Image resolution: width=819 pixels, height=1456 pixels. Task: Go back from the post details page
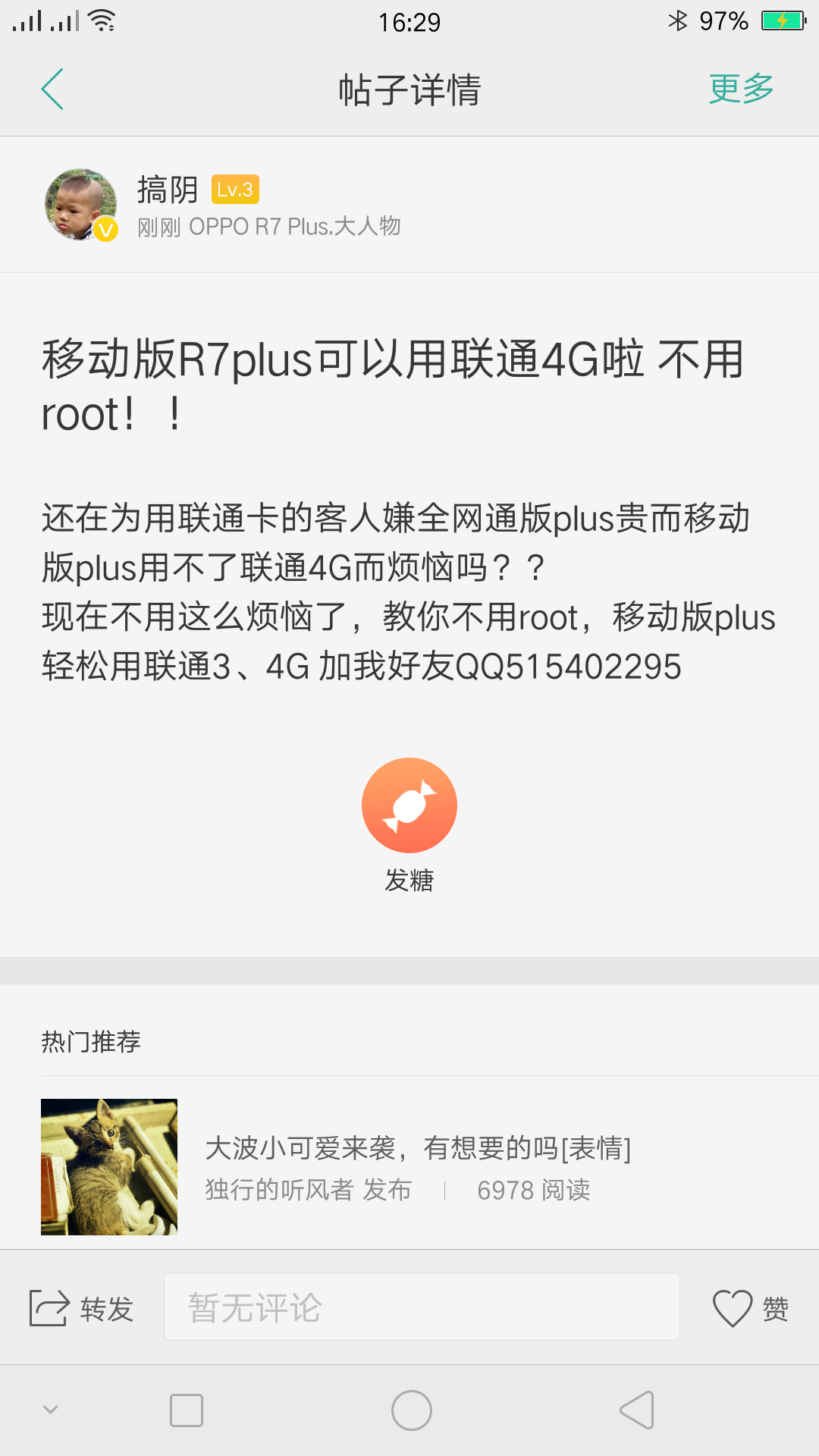tap(52, 89)
